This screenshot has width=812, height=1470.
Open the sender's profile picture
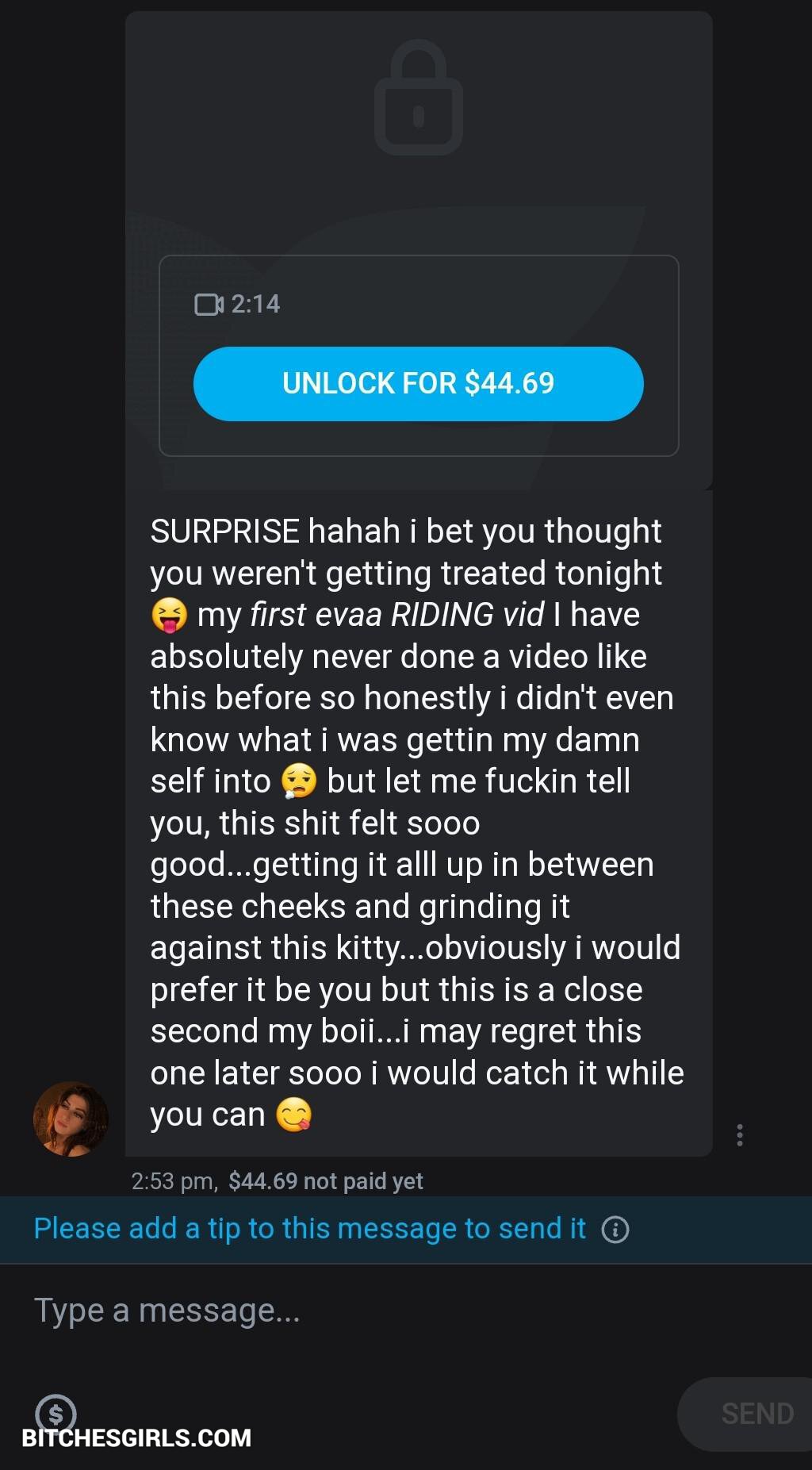point(71,1119)
